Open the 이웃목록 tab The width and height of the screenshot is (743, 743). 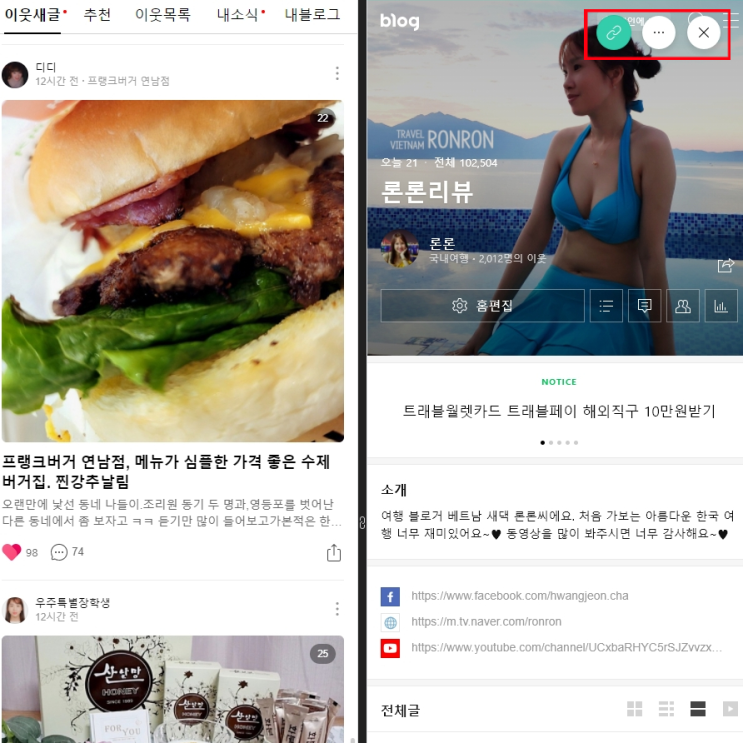163,15
